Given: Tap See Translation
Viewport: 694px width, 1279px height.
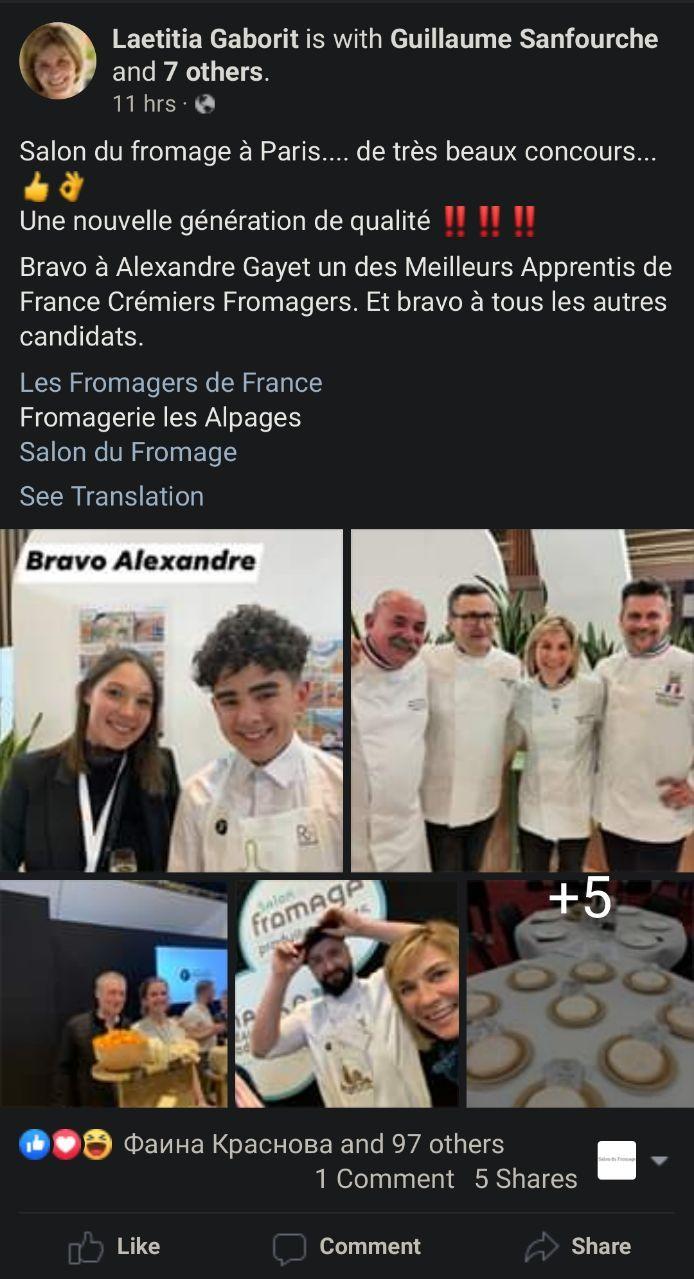Looking at the screenshot, I should (112, 496).
